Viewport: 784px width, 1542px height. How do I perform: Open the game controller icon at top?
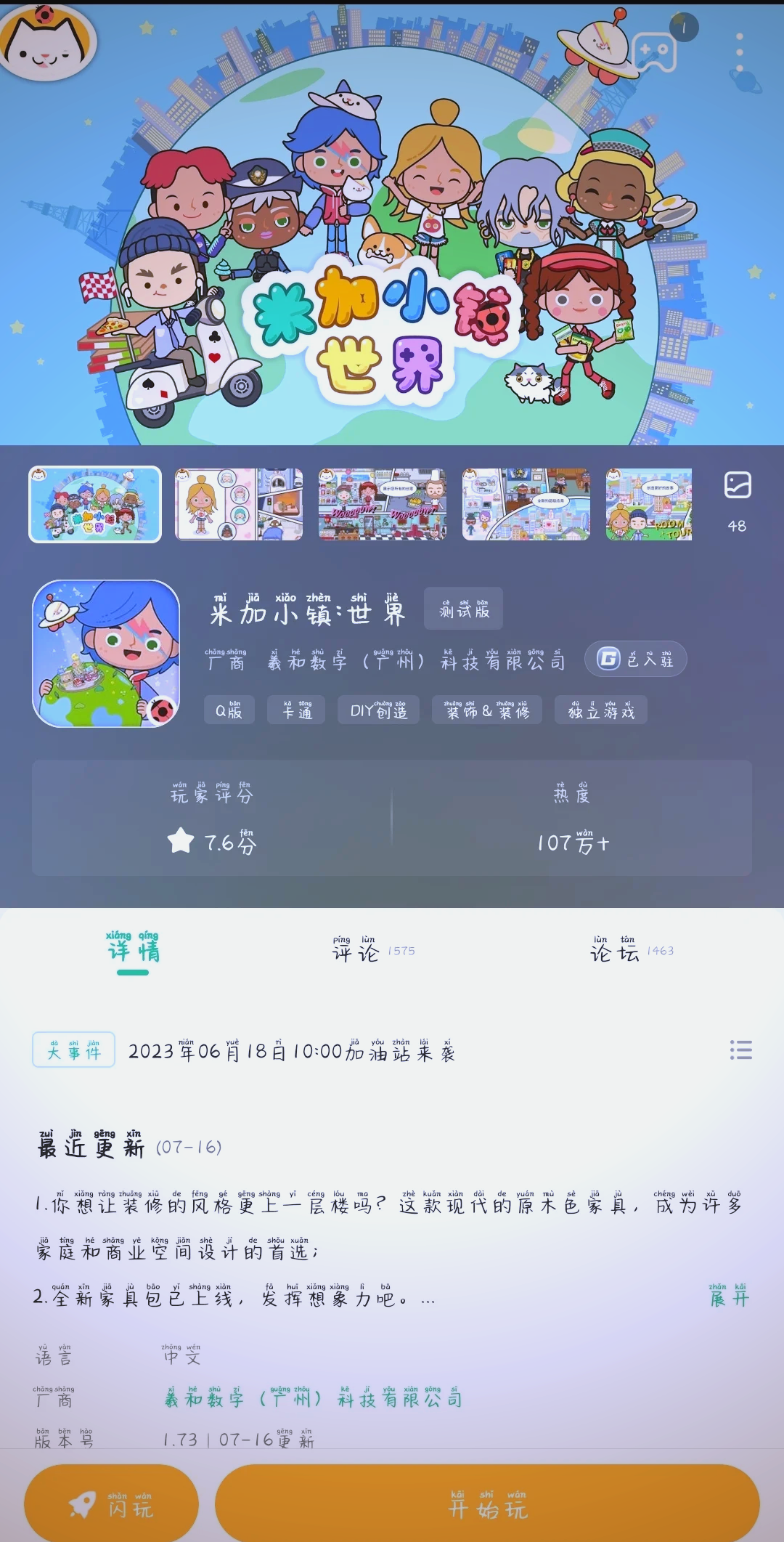coord(656,52)
